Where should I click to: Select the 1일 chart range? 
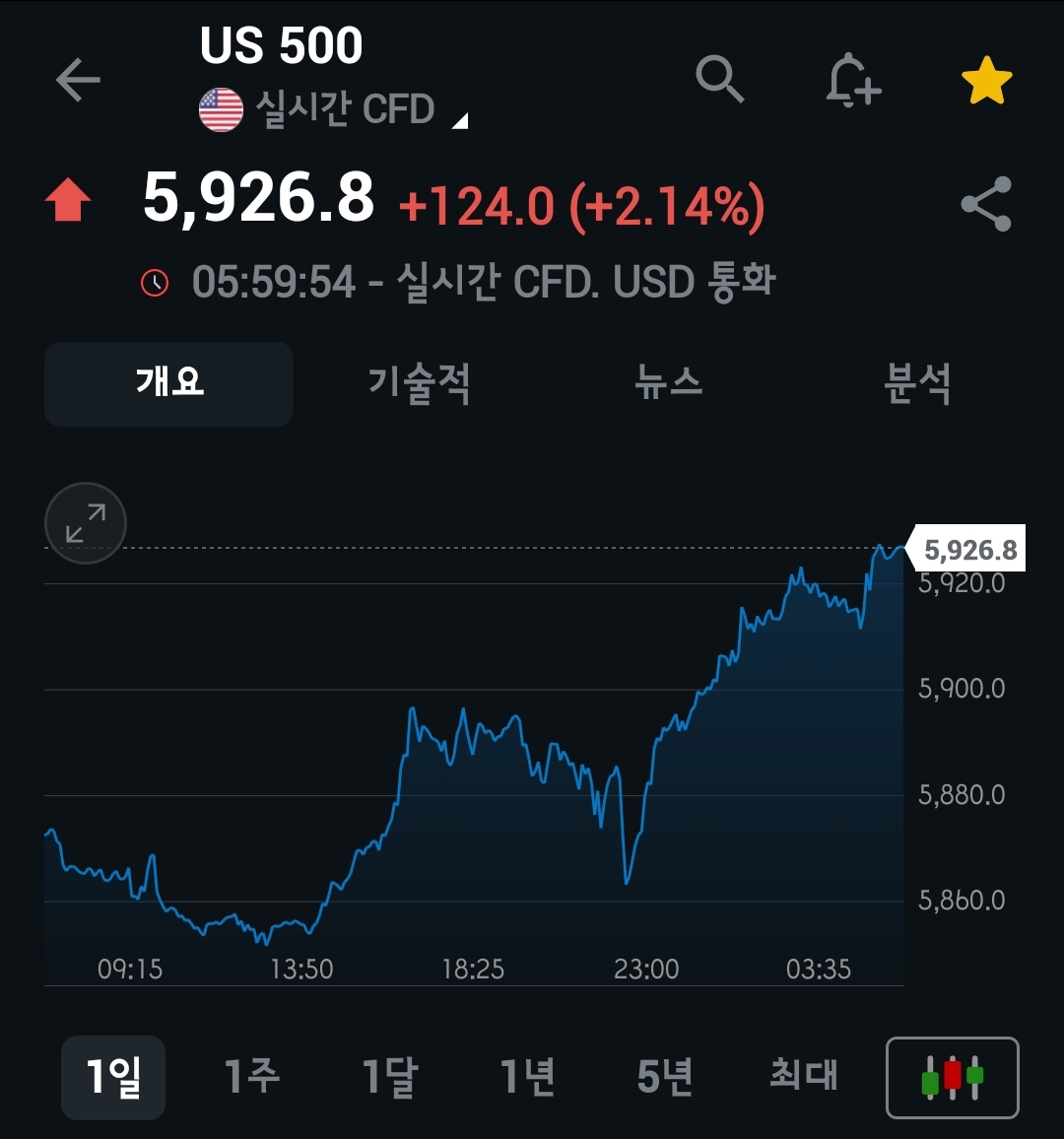113,1077
